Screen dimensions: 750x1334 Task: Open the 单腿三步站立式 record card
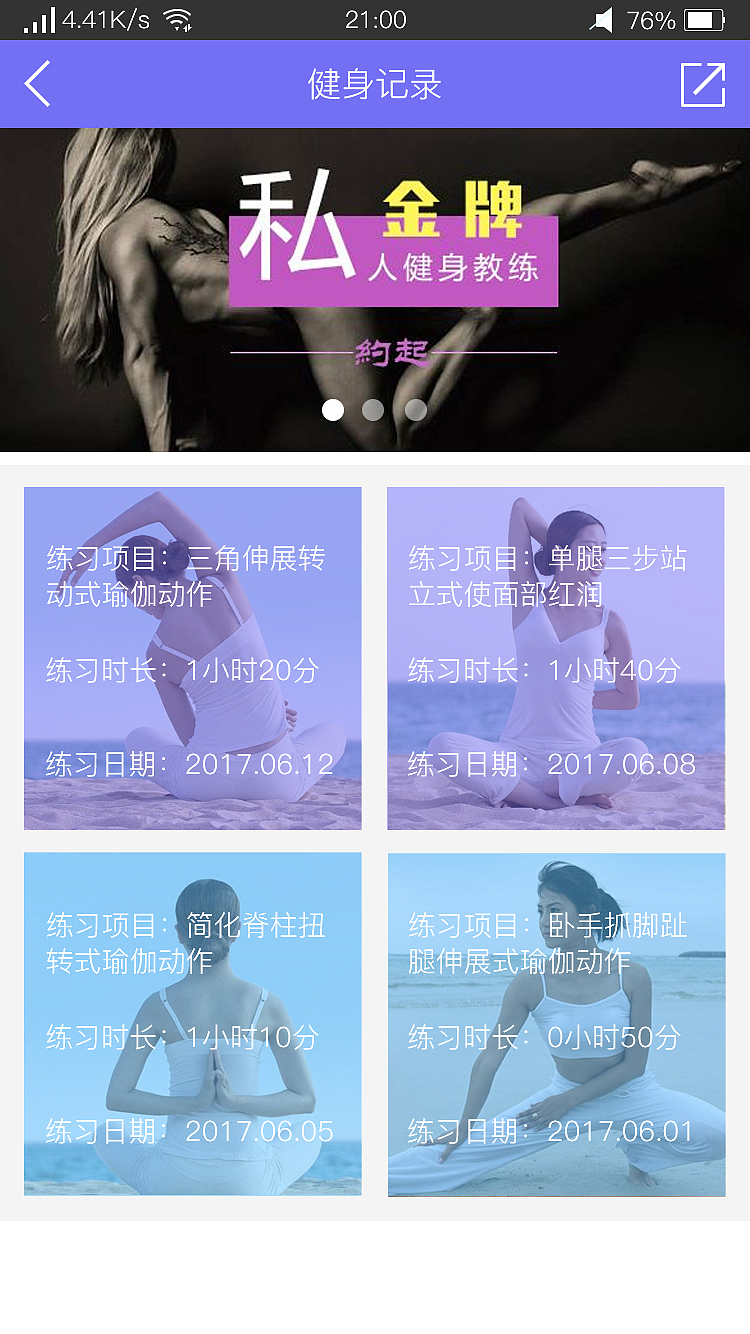556,657
